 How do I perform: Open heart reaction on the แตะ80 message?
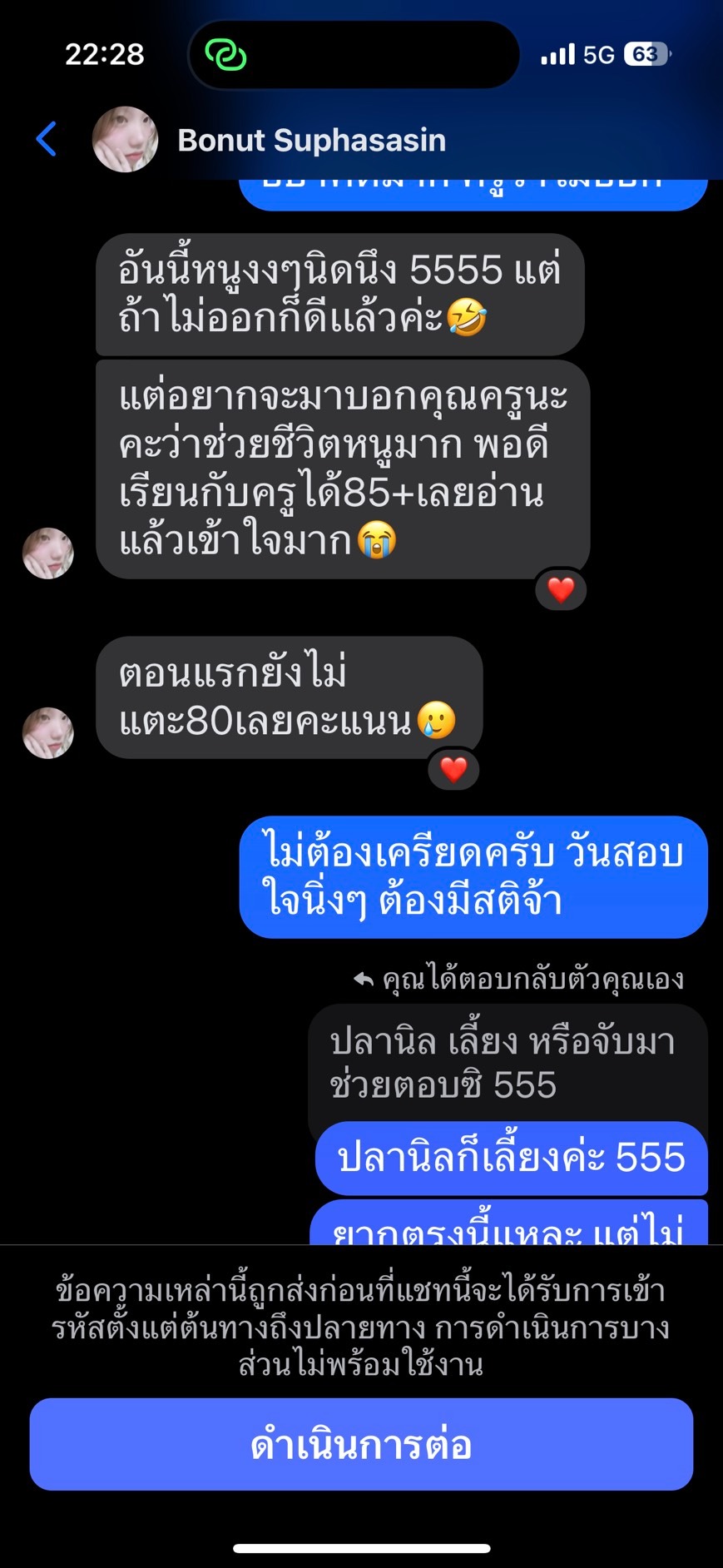click(453, 769)
